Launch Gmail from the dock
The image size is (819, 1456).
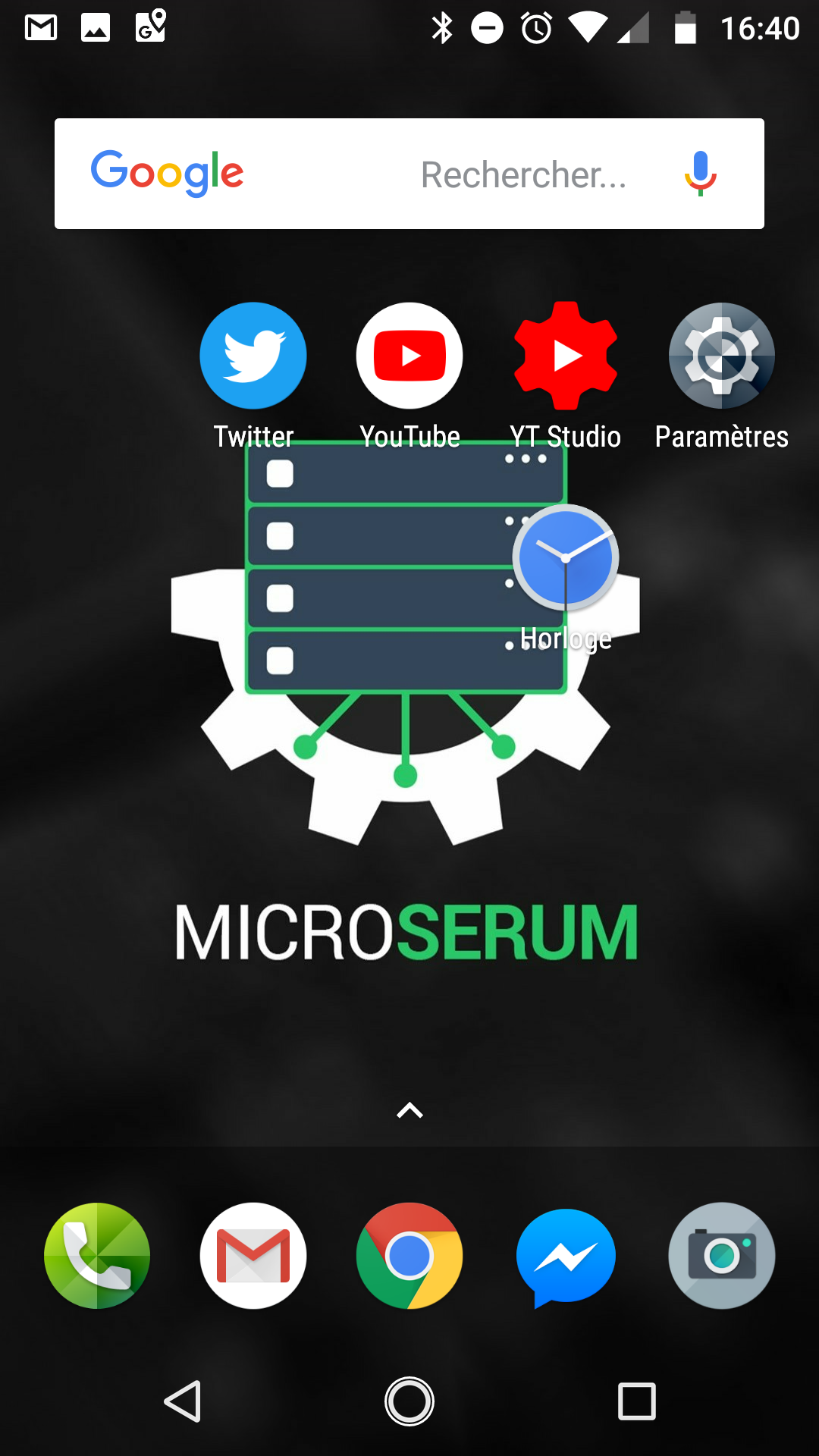(253, 1256)
